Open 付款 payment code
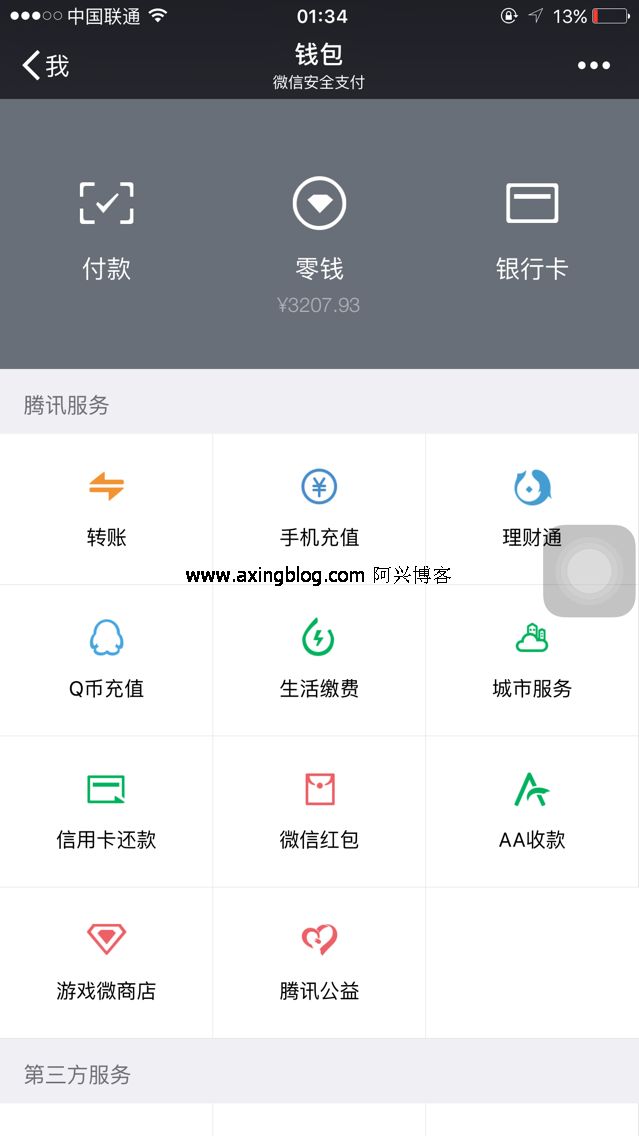 106,232
